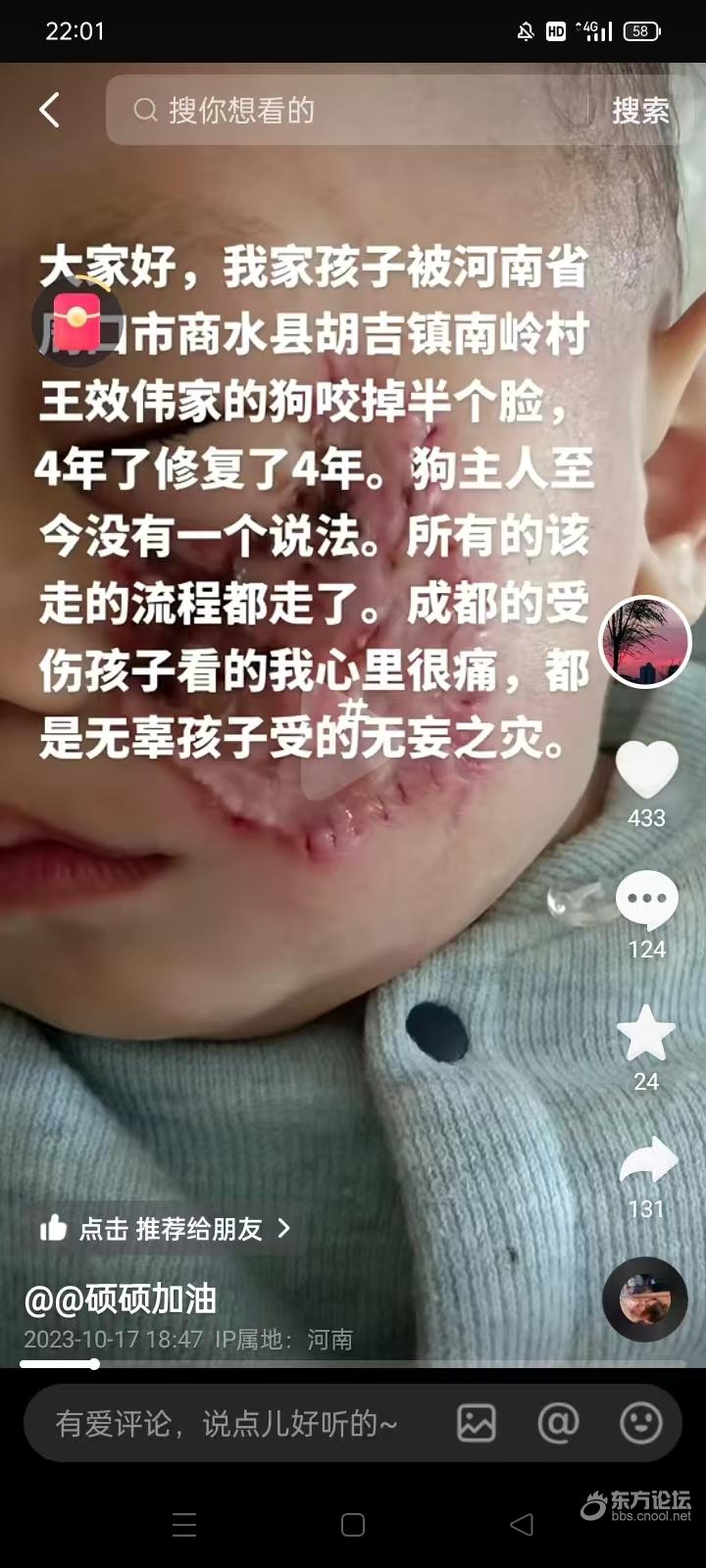The width and height of the screenshot is (706, 1568).
Task: Share the video with the arrow
Action: (647, 1162)
